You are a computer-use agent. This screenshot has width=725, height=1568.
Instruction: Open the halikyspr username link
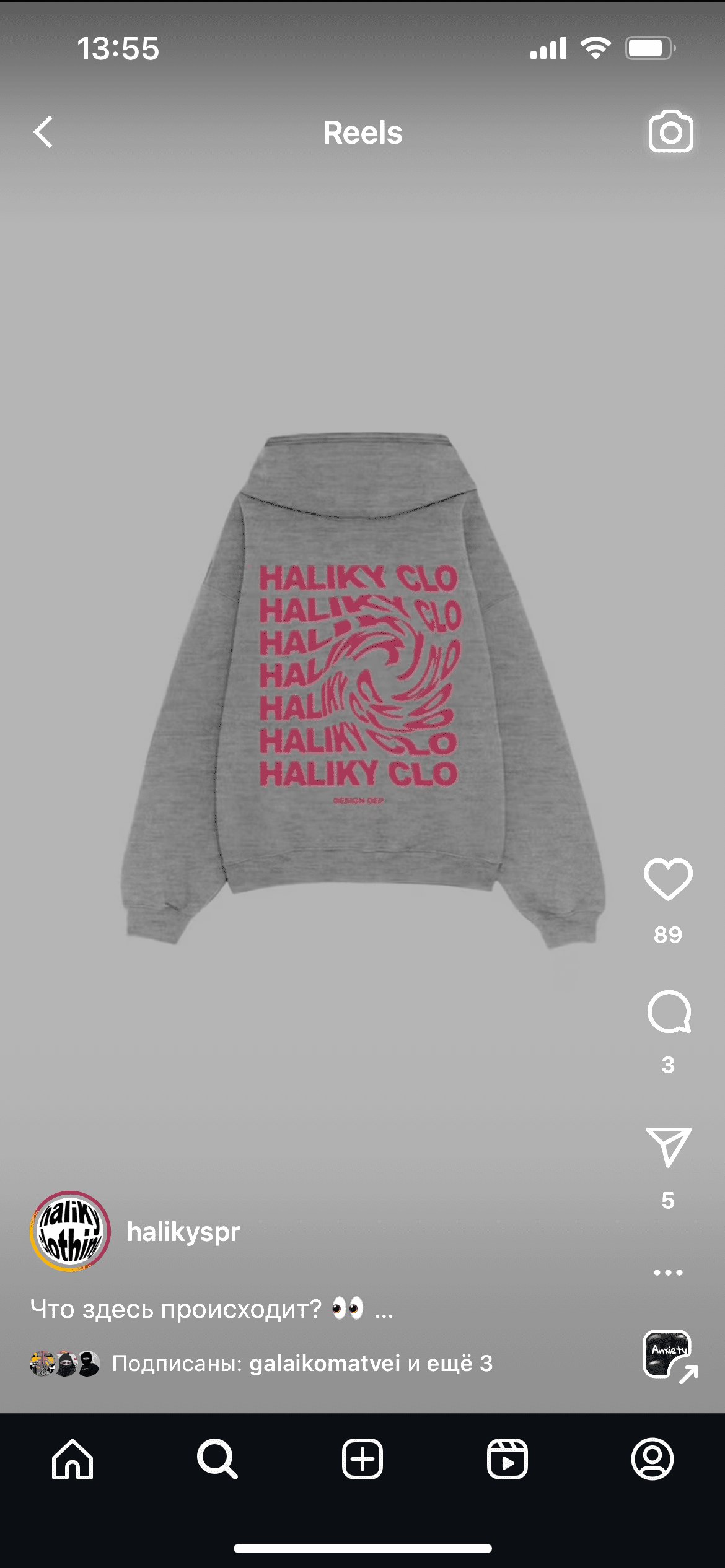[183, 1232]
